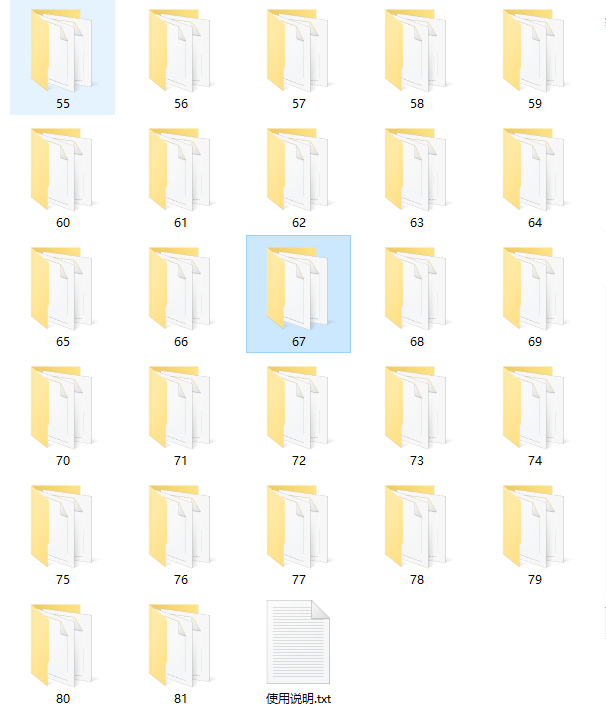
Task: Open folder 76
Action: pyautogui.click(x=180, y=526)
